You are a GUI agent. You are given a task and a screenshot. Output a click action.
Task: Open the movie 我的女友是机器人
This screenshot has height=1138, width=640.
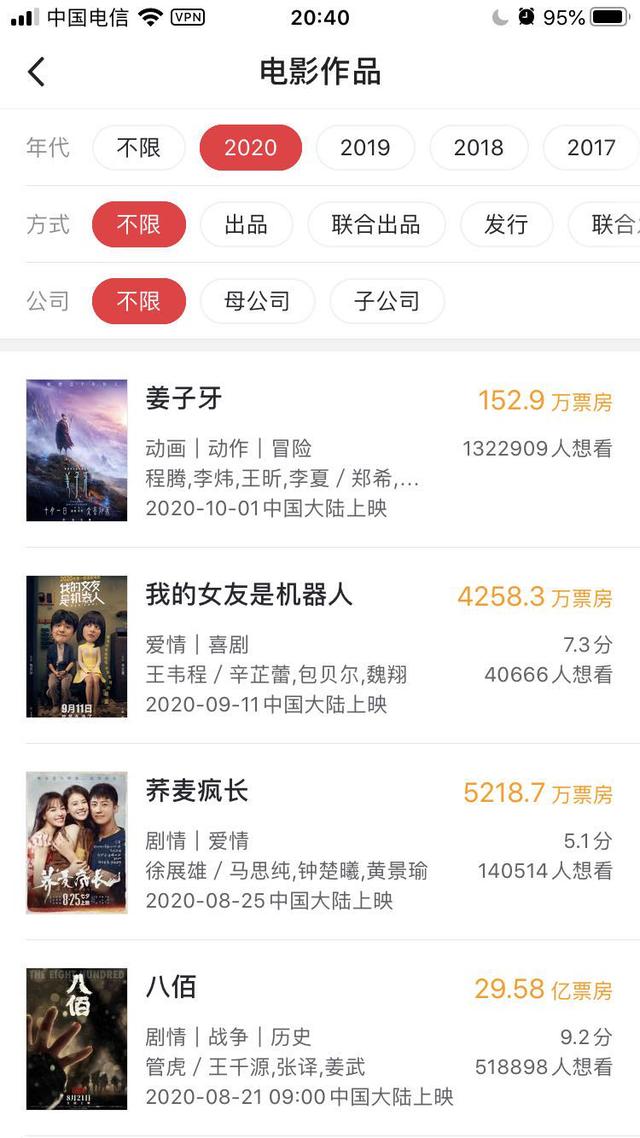[320, 646]
